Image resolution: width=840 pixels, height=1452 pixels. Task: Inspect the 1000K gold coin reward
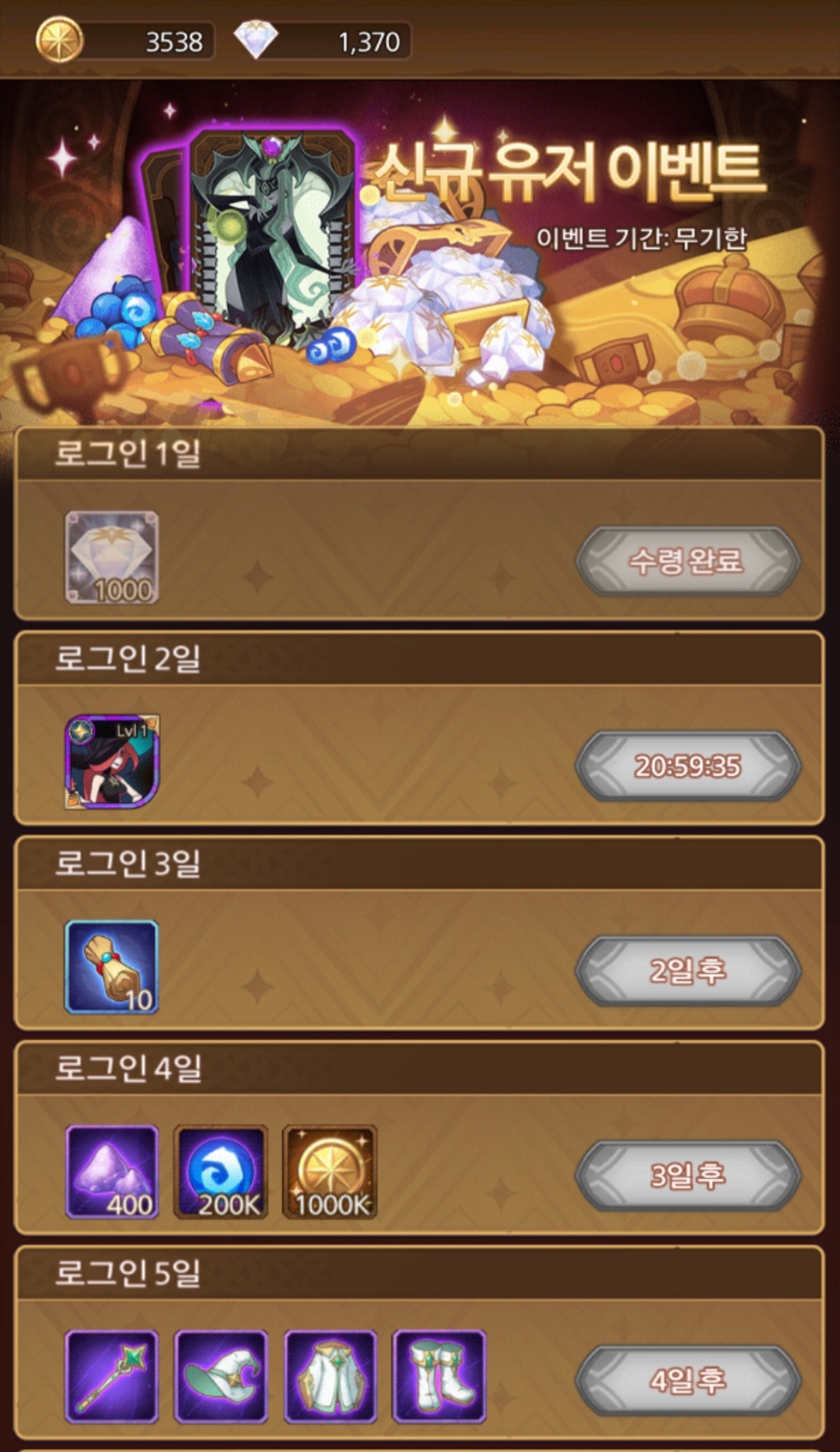(x=330, y=1171)
